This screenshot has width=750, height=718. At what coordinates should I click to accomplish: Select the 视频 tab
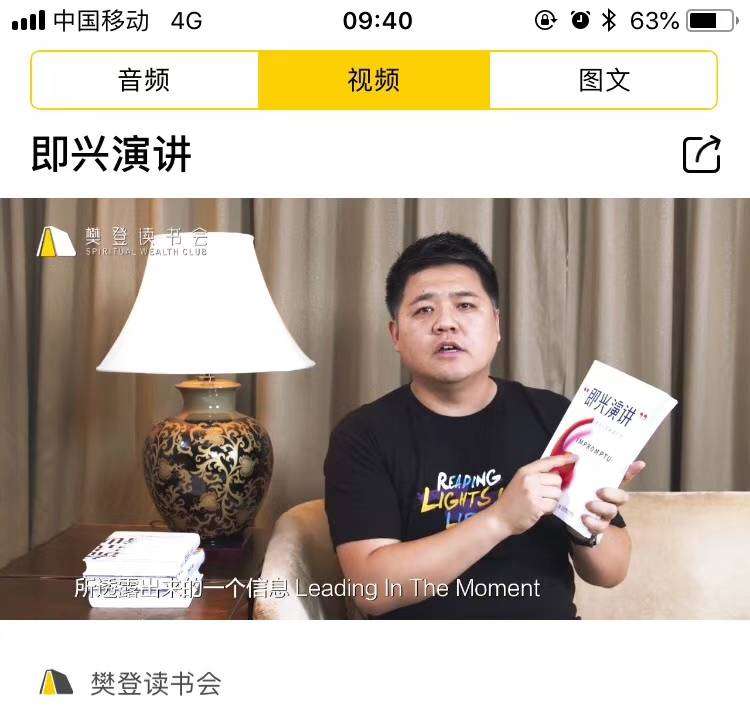coord(374,80)
